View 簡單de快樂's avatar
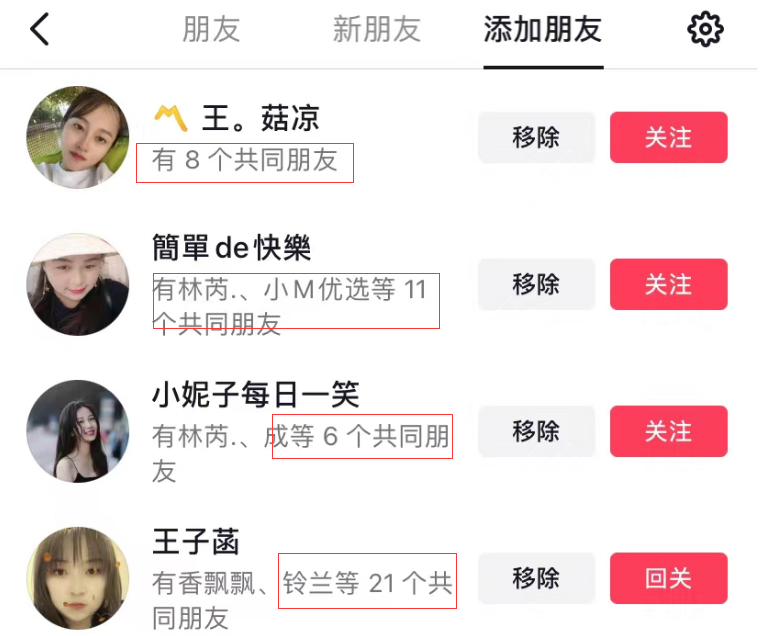The image size is (770, 636). (77, 284)
